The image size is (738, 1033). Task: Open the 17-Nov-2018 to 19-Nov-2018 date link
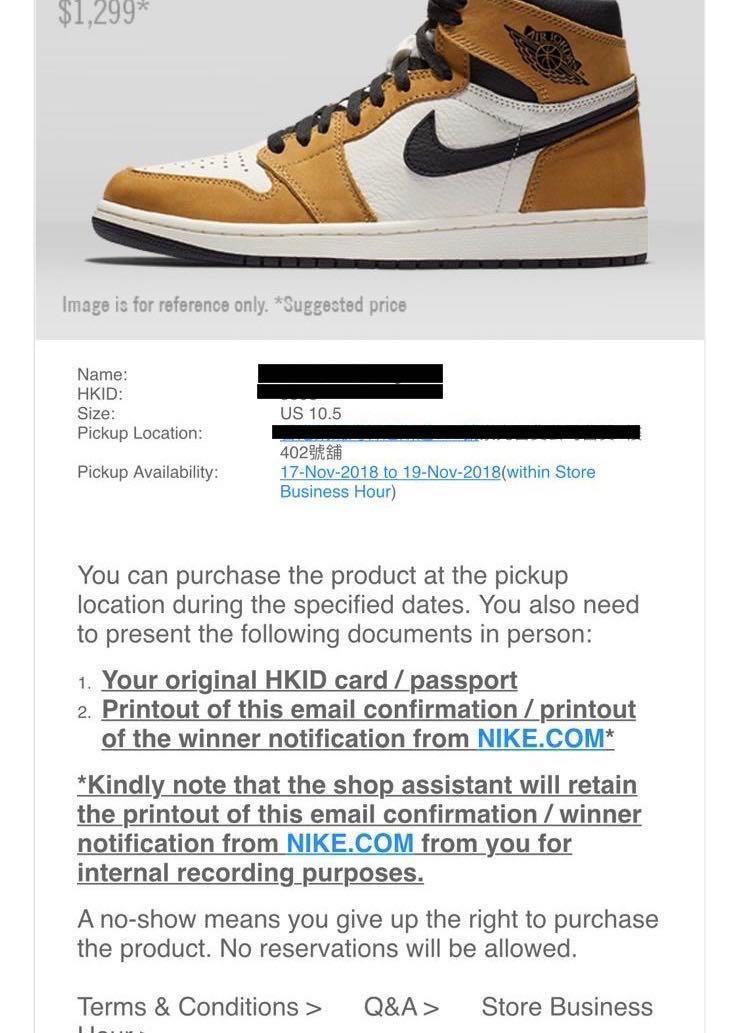click(x=390, y=472)
